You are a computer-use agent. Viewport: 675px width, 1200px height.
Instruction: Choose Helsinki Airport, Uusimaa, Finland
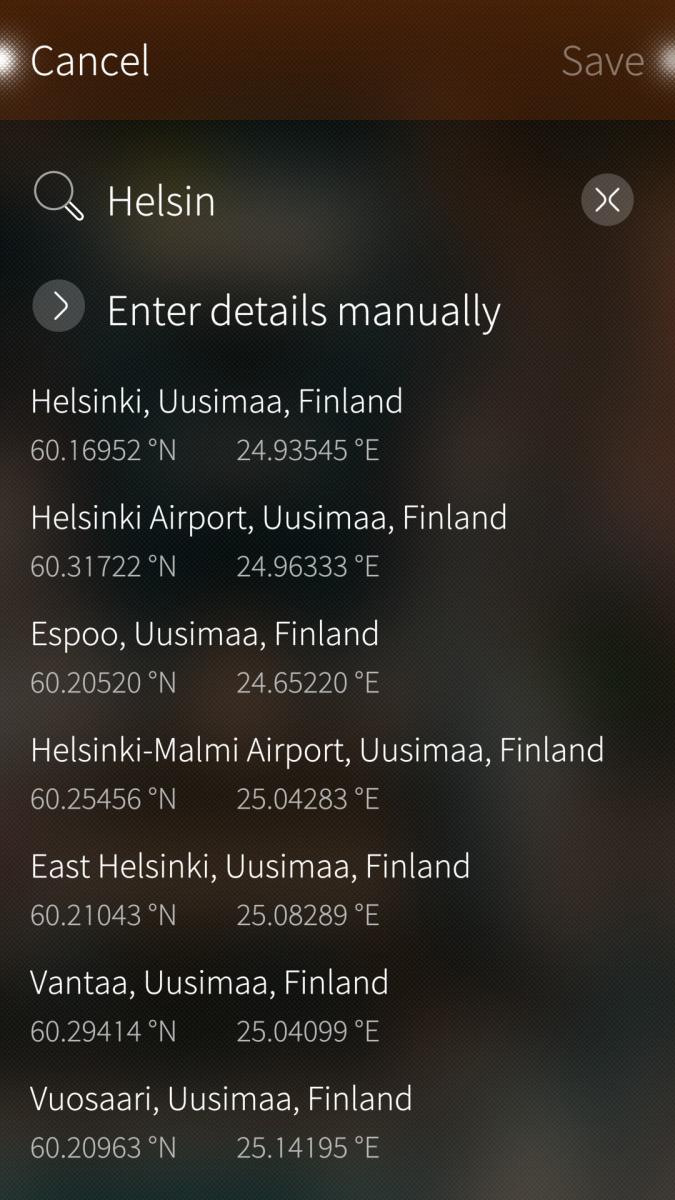[268, 539]
